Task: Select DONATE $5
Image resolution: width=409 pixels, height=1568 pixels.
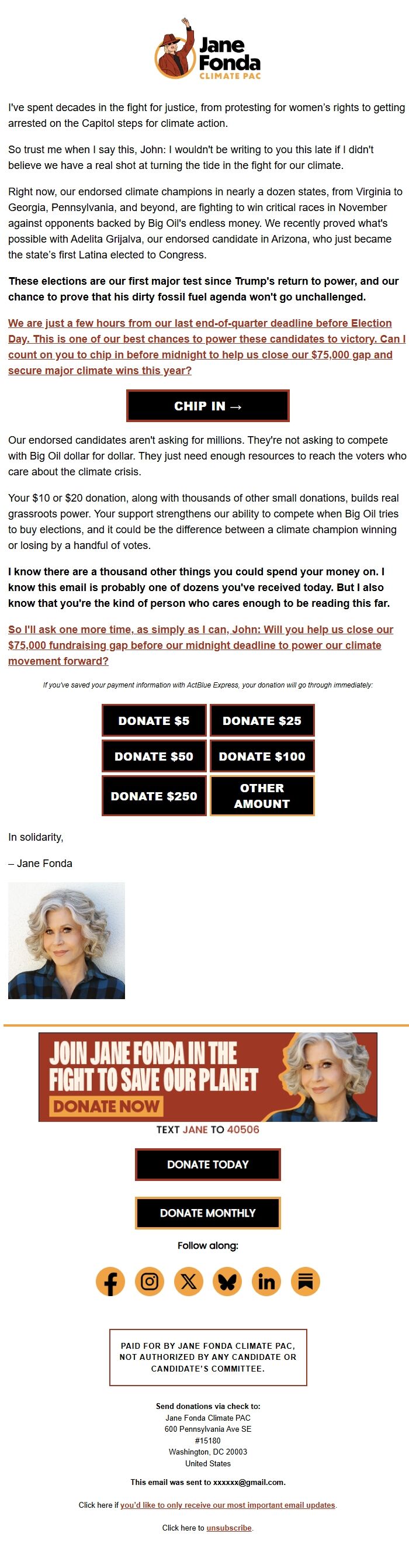Action: pos(154,721)
